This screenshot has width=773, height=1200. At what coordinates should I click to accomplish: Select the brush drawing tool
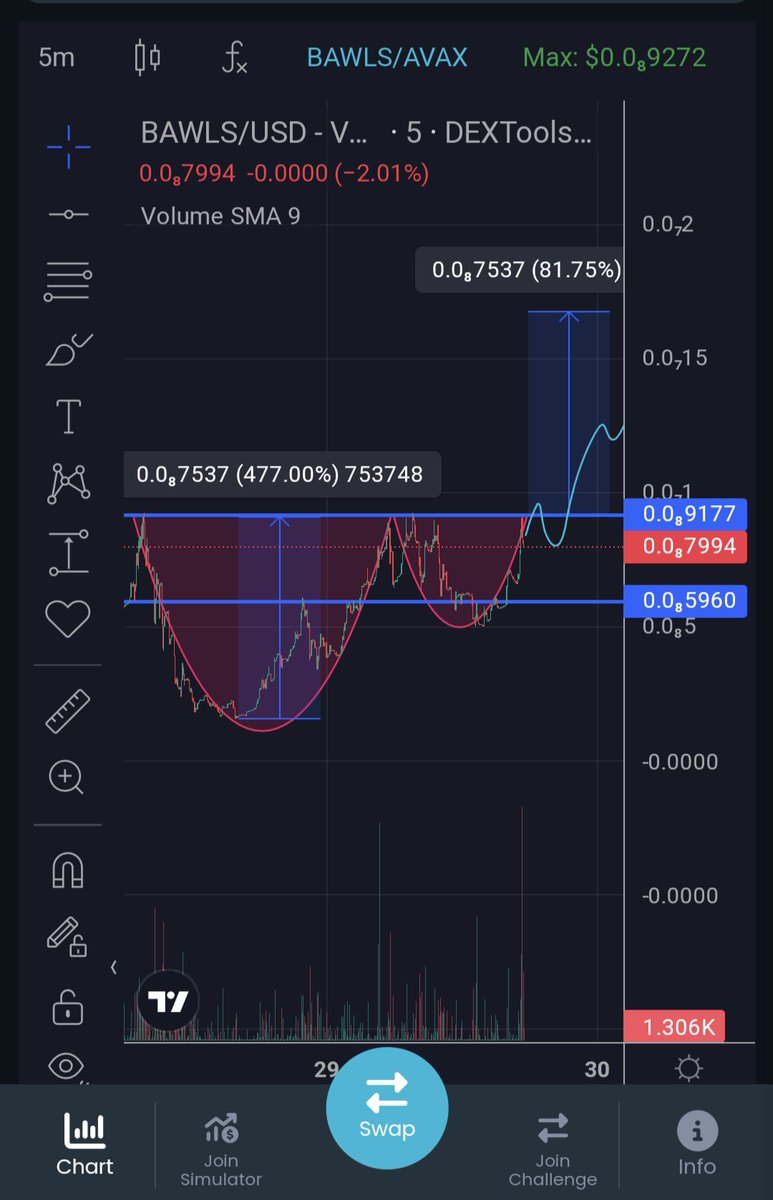pos(68,350)
